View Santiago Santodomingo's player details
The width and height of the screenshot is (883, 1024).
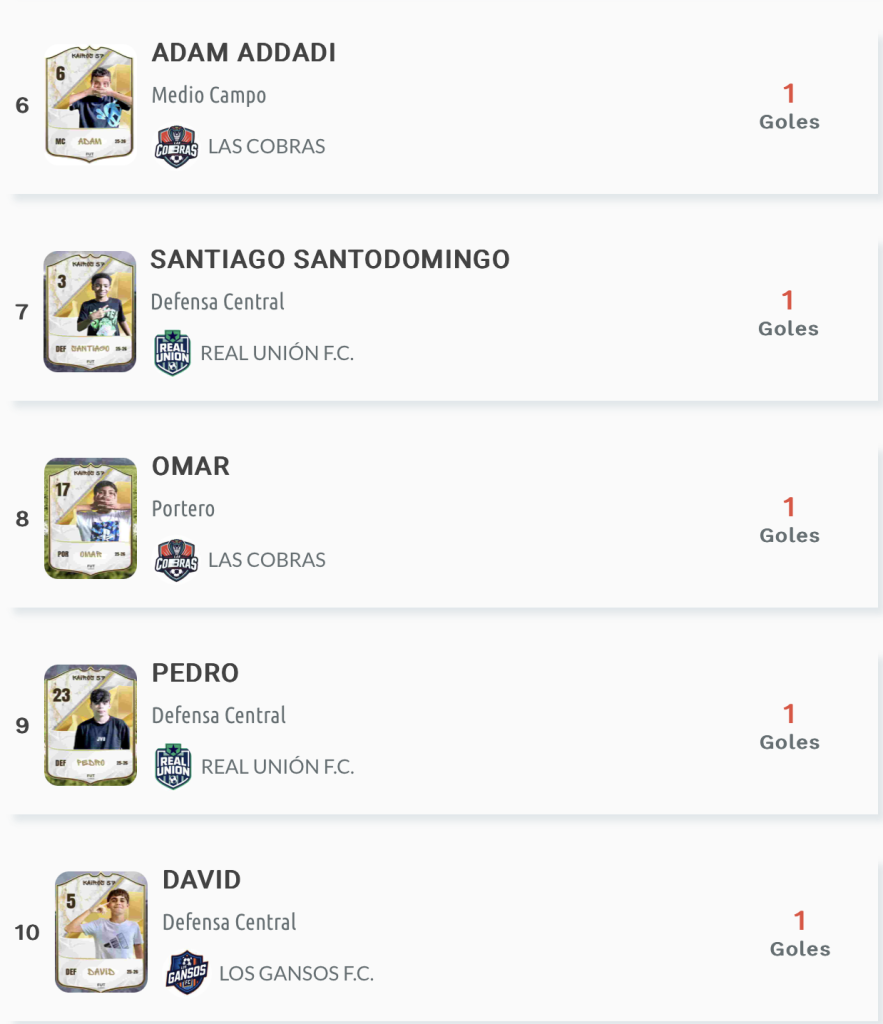click(329, 260)
